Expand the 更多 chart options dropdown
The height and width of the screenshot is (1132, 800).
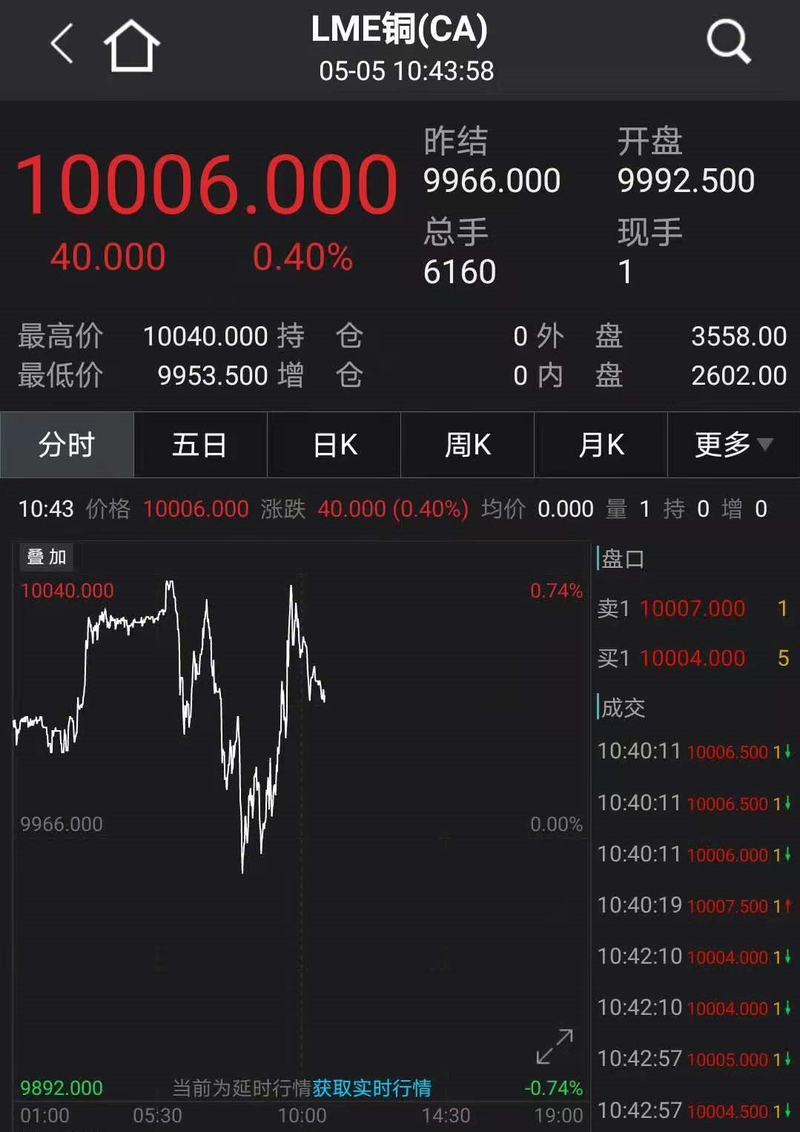(733, 444)
